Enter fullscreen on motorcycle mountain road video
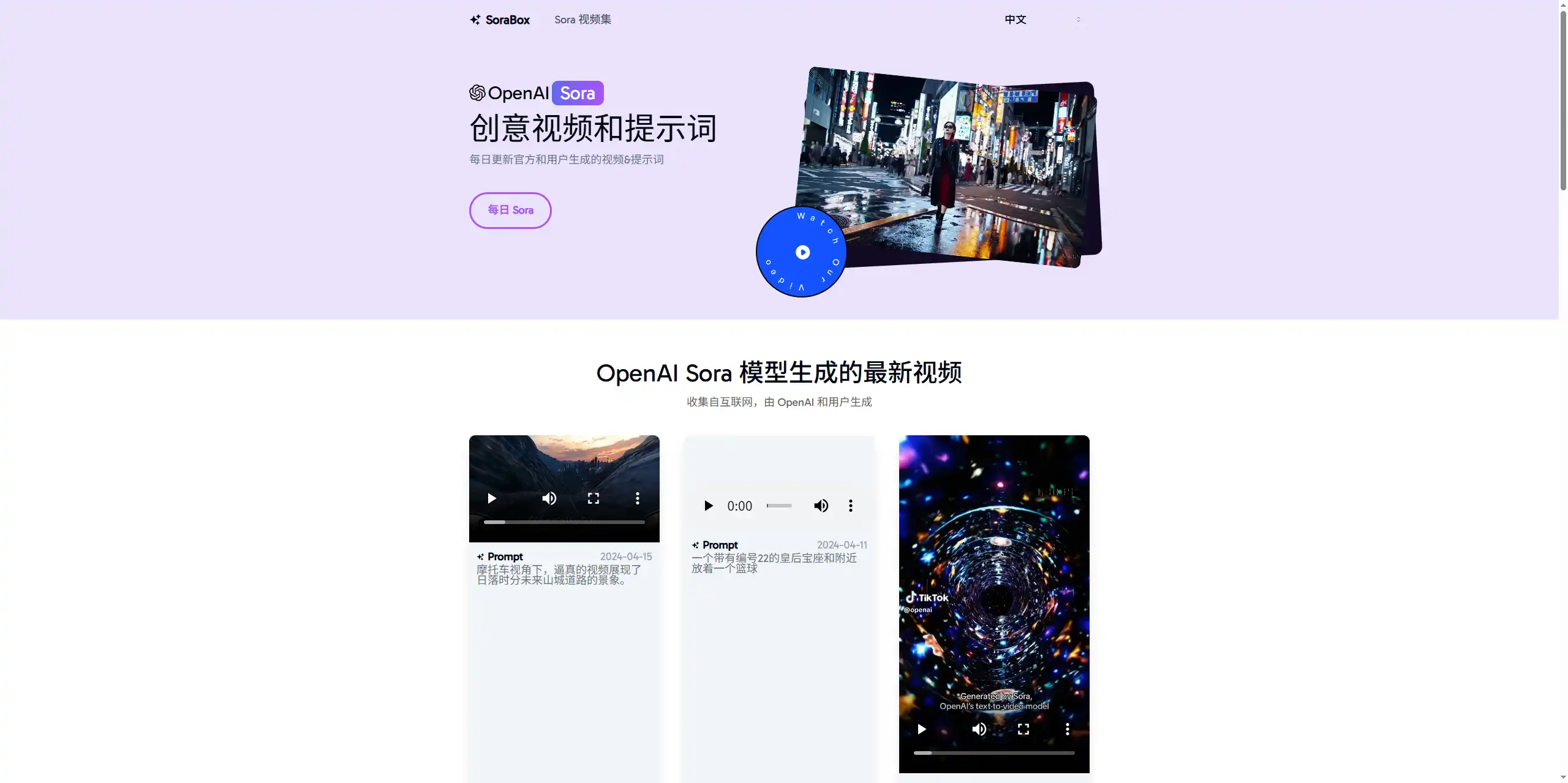Screen dimensions: 1568x783 point(594,498)
